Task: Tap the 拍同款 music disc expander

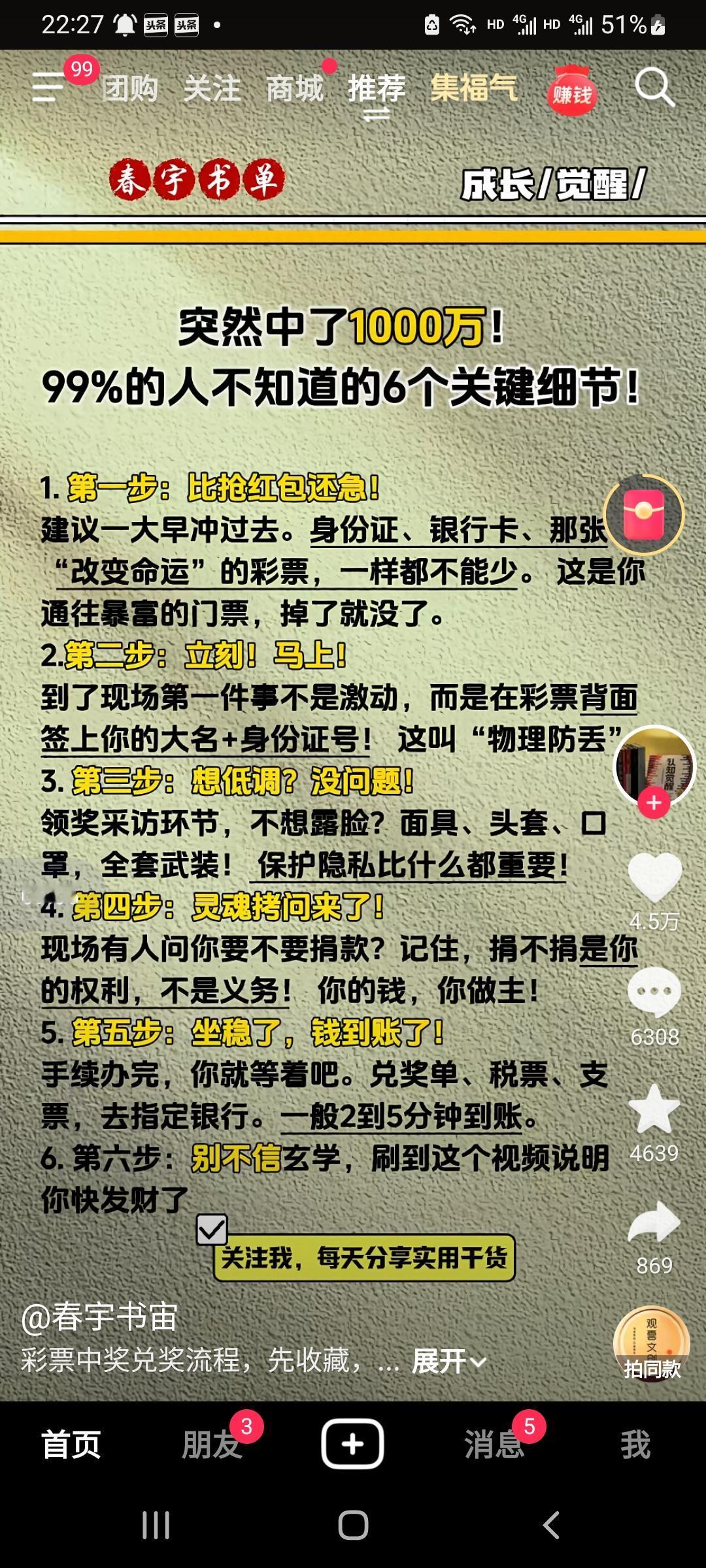Action: point(652,1343)
